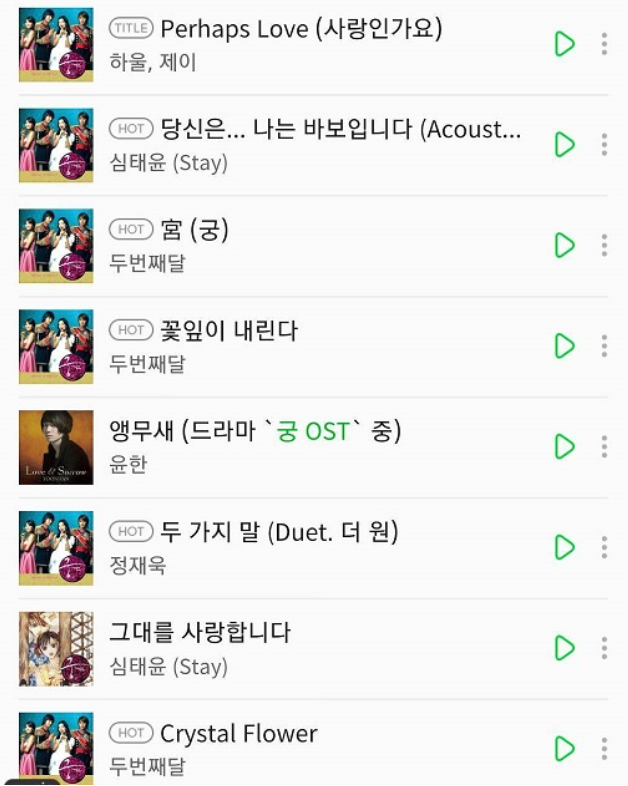Play 앵무새 by 윤한

[x=564, y=446]
